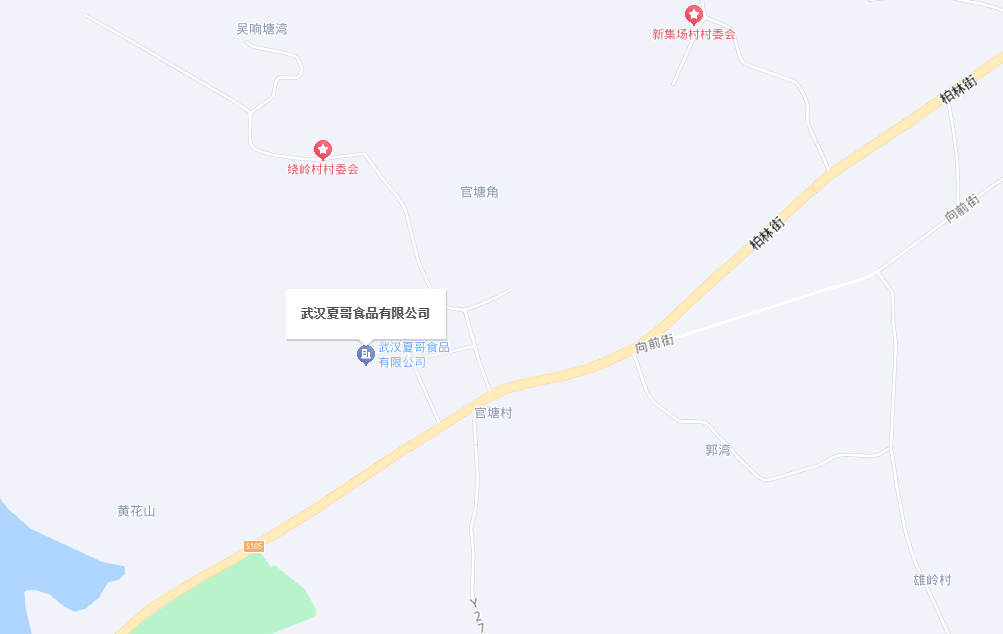
Task: Open the 绕岭村村委会 map marker
Action: pyautogui.click(x=322, y=150)
